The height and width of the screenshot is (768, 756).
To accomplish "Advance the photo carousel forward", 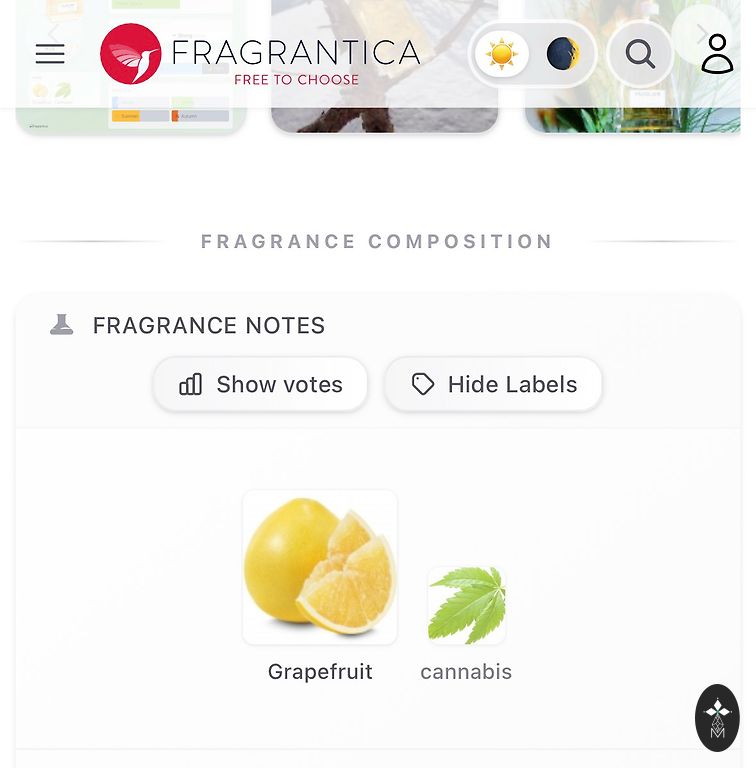I will 703,30.
